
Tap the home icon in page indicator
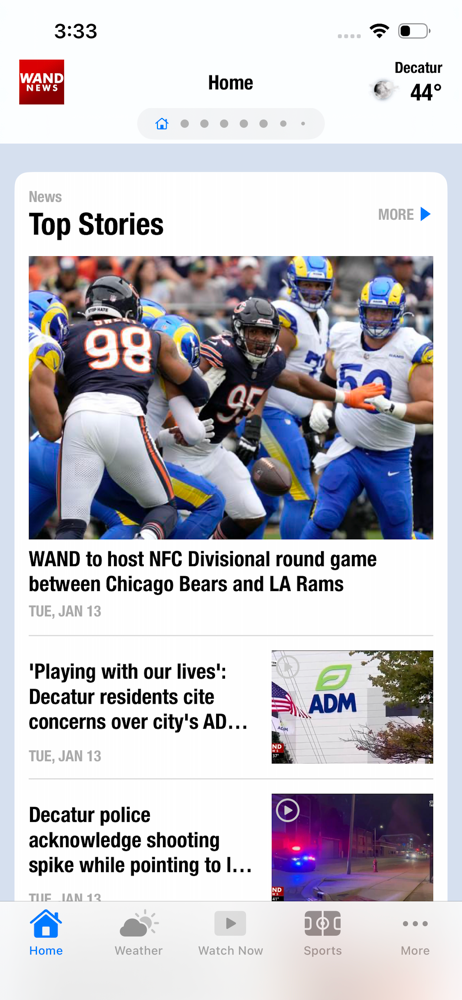(x=162, y=124)
